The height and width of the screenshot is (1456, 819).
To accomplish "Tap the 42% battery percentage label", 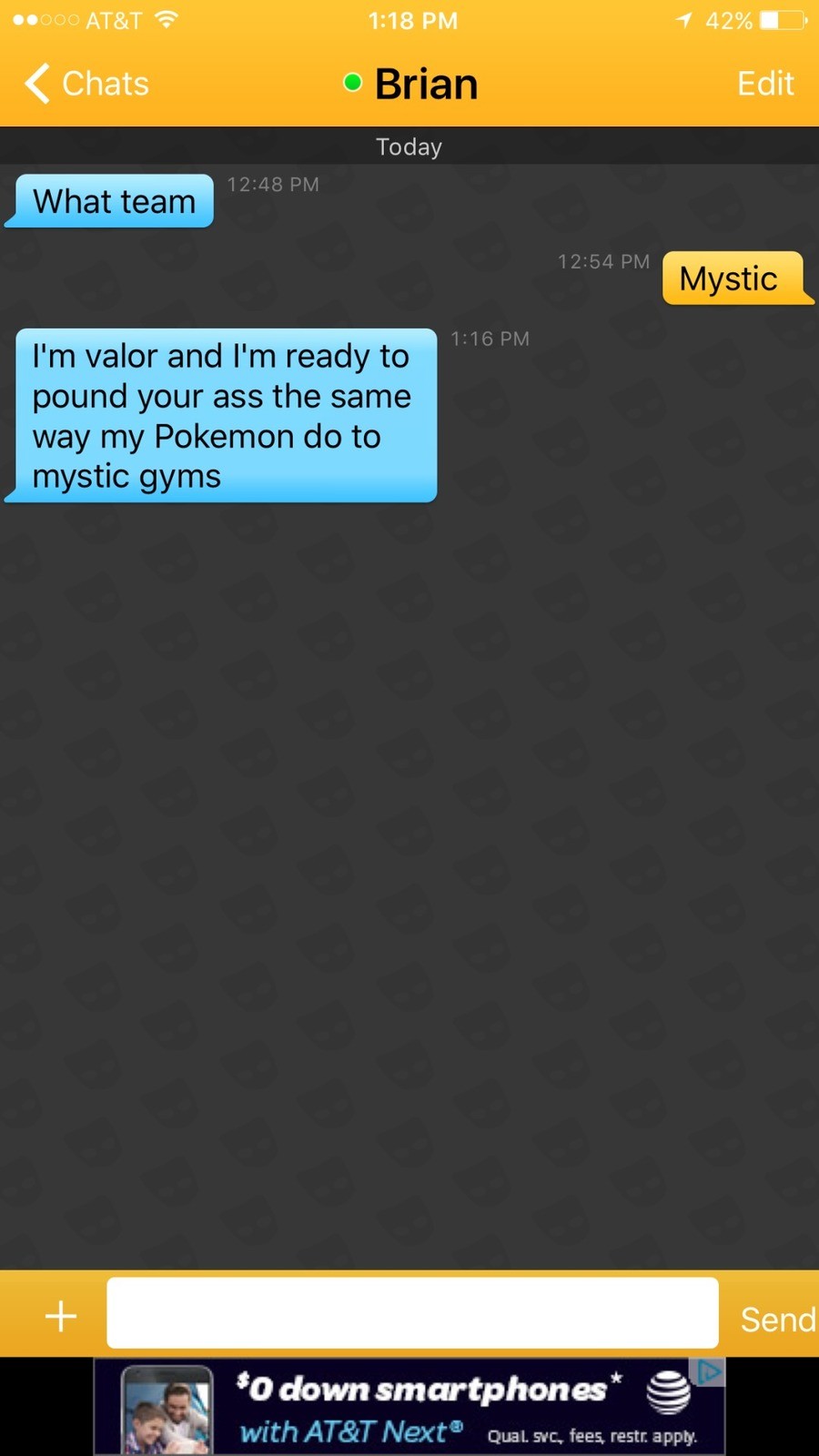I will tap(729, 19).
